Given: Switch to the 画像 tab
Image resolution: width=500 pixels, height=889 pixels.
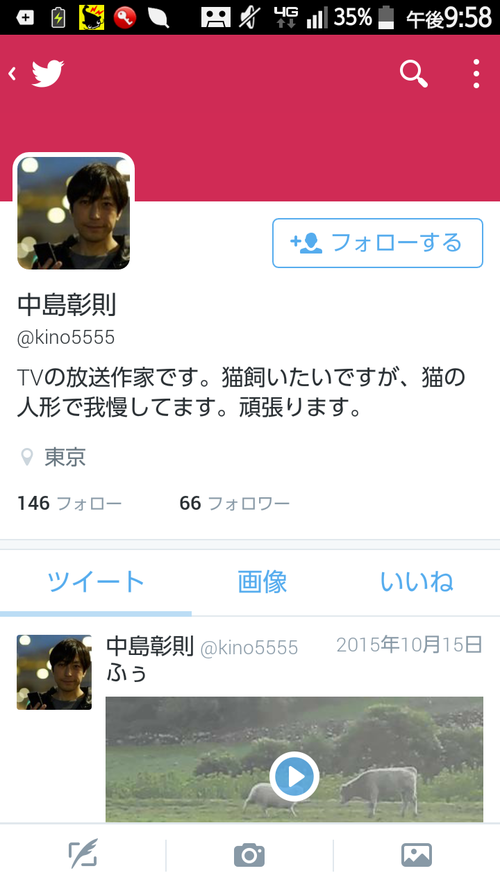Looking at the screenshot, I should (x=262, y=582).
